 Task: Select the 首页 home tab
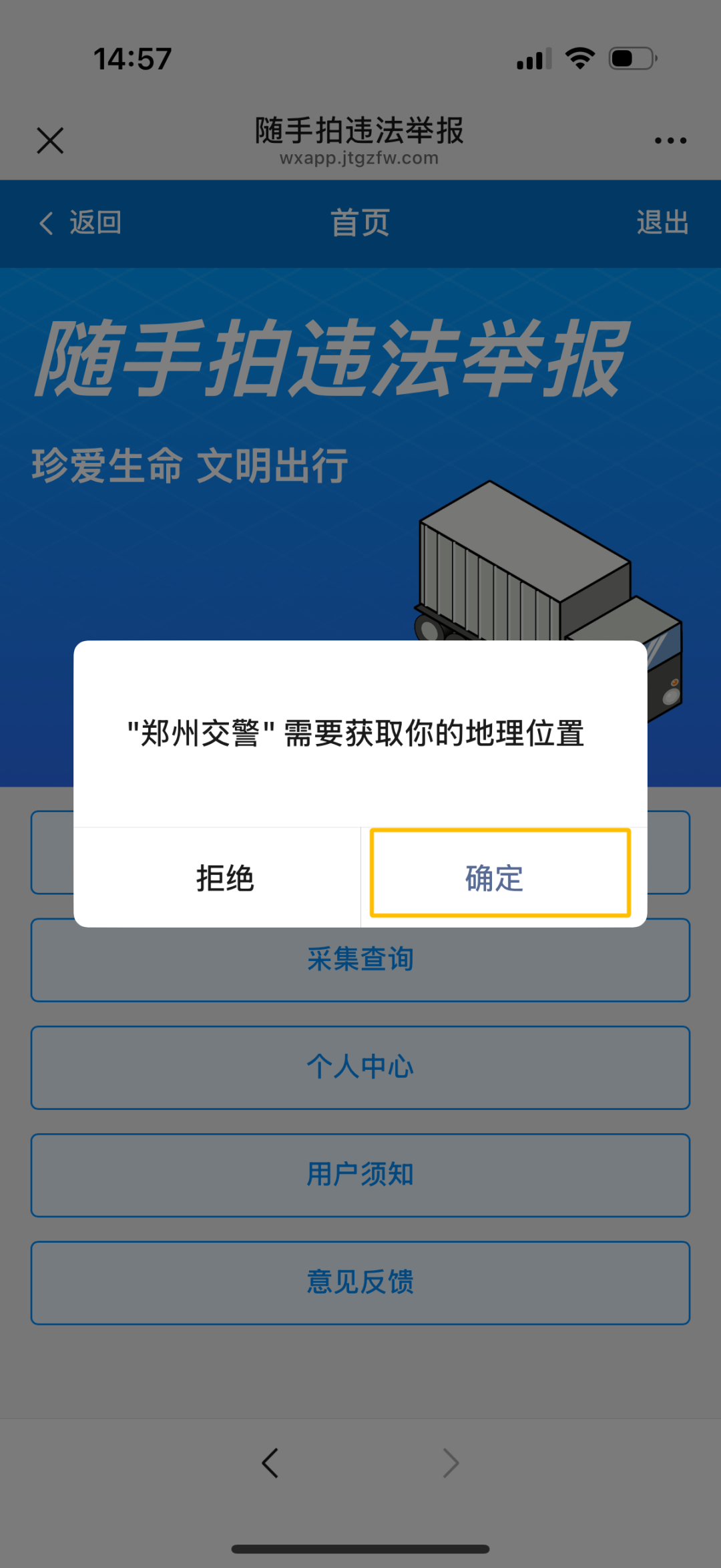pos(360,223)
